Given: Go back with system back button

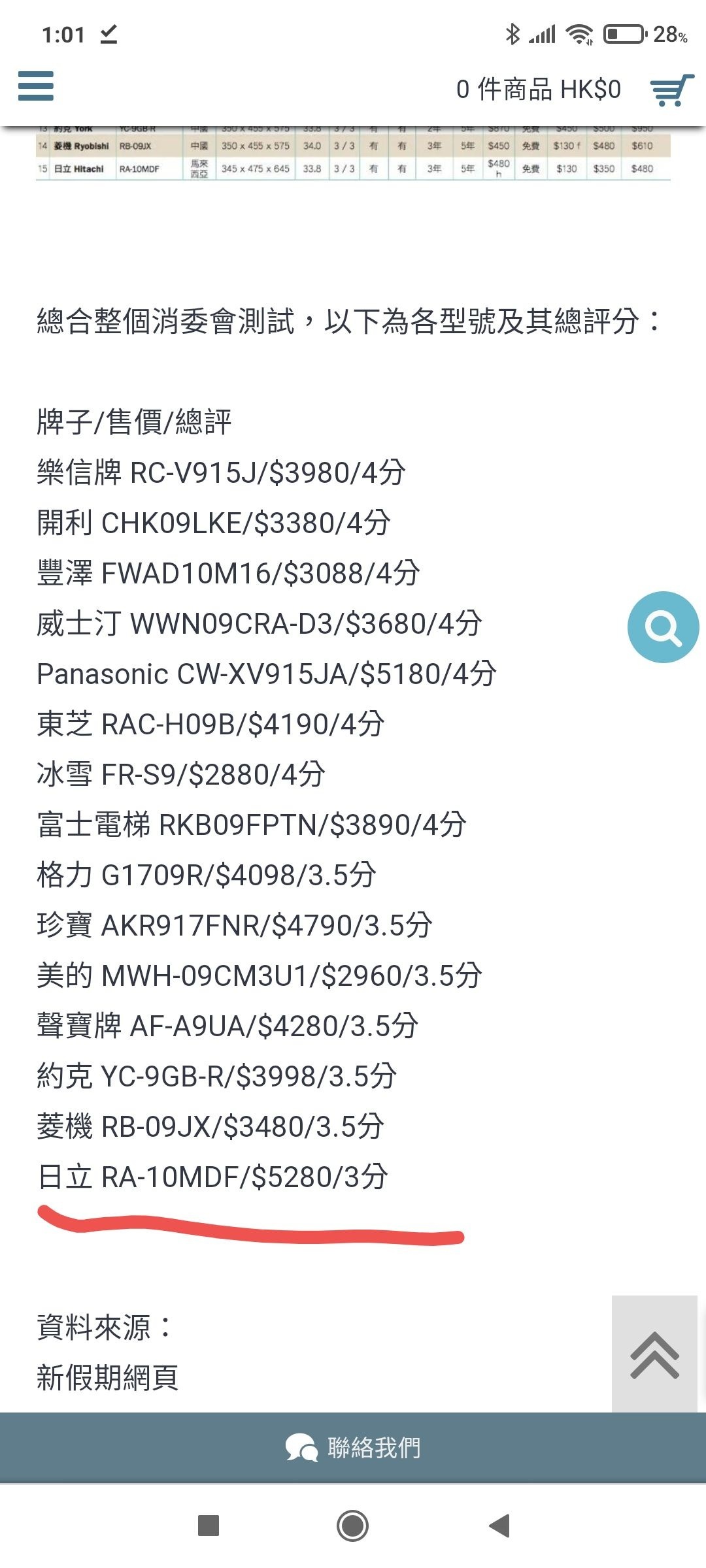Looking at the screenshot, I should click(499, 1526).
